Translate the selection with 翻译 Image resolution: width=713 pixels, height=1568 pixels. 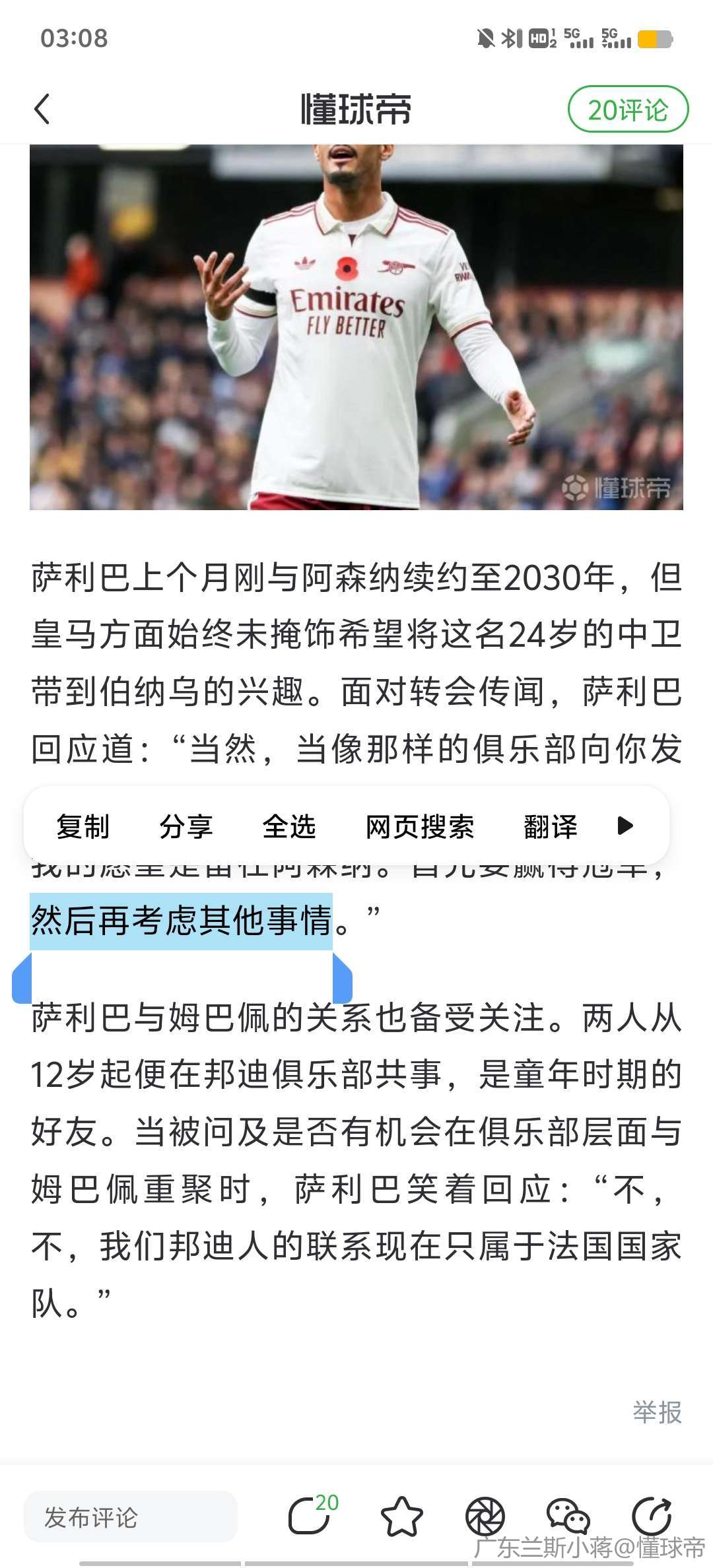click(550, 826)
